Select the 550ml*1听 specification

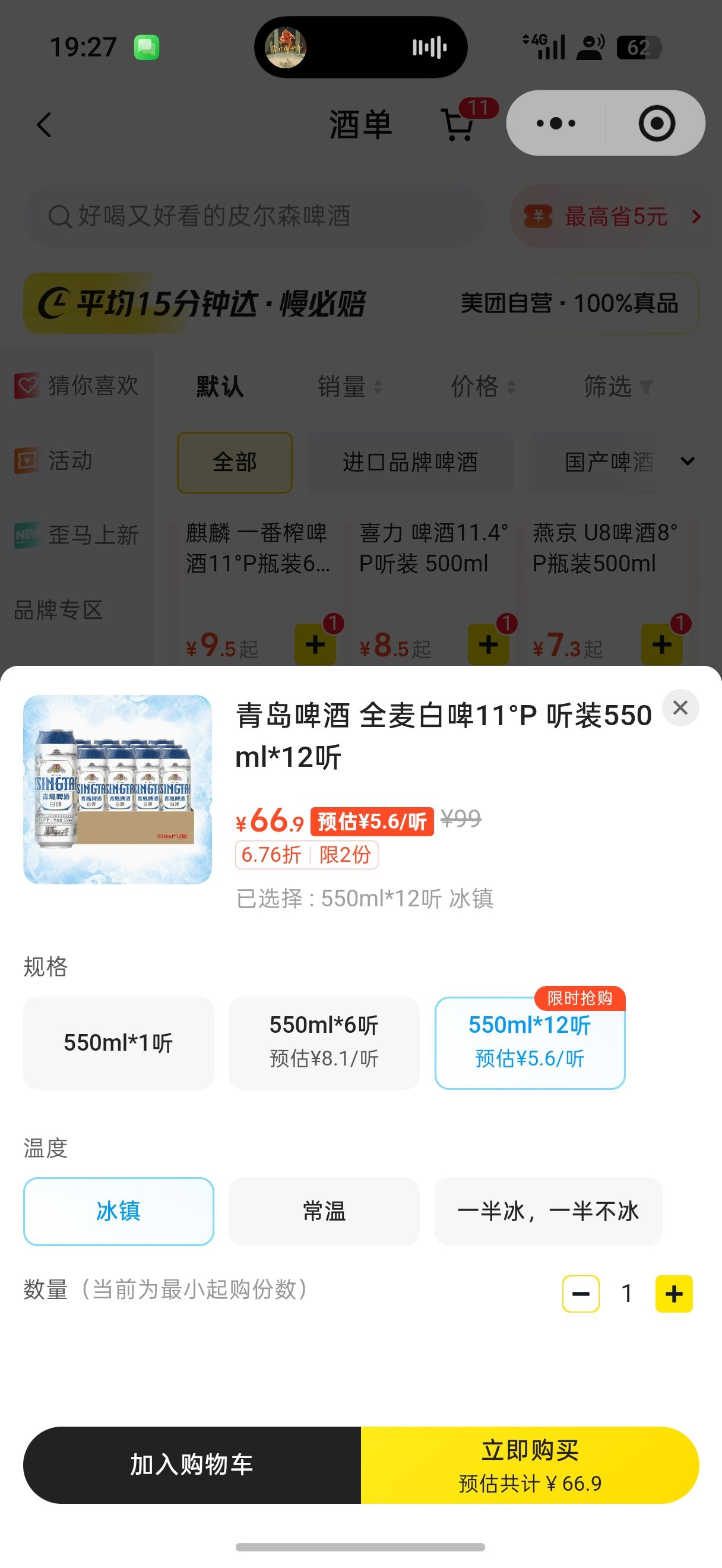[x=119, y=1043]
